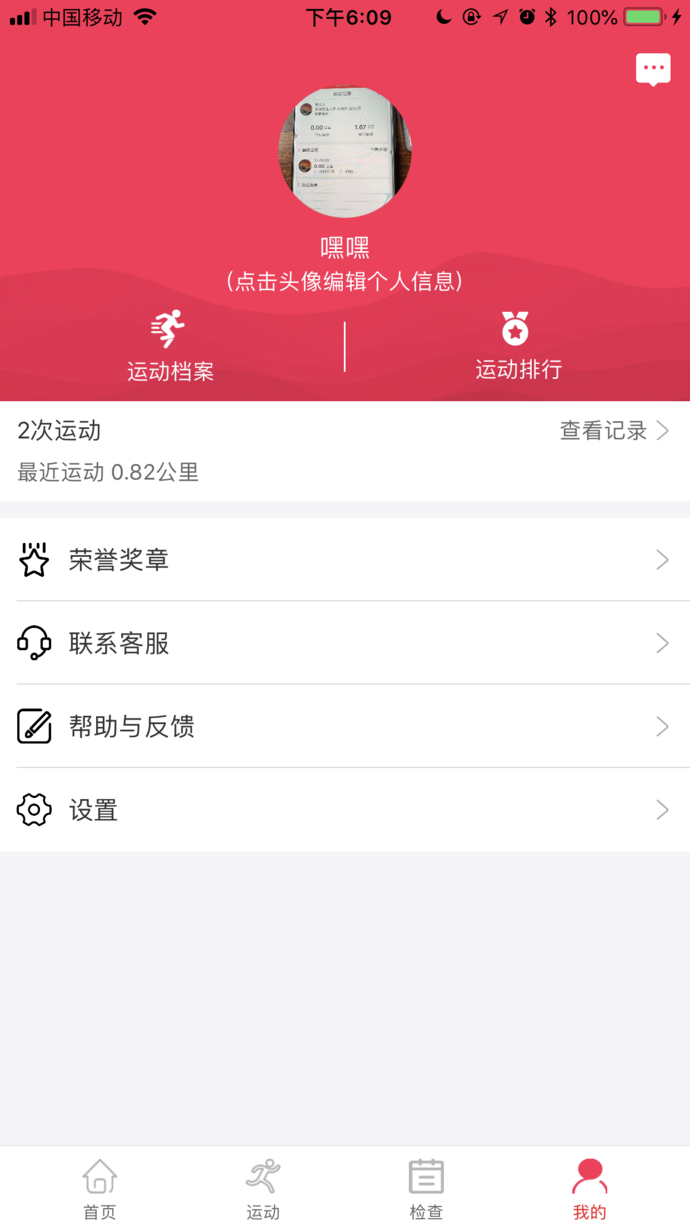Image resolution: width=690 pixels, height=1227 pixels.
Task: Open the 设置 settings row
Action: click(x=345, y=809)
